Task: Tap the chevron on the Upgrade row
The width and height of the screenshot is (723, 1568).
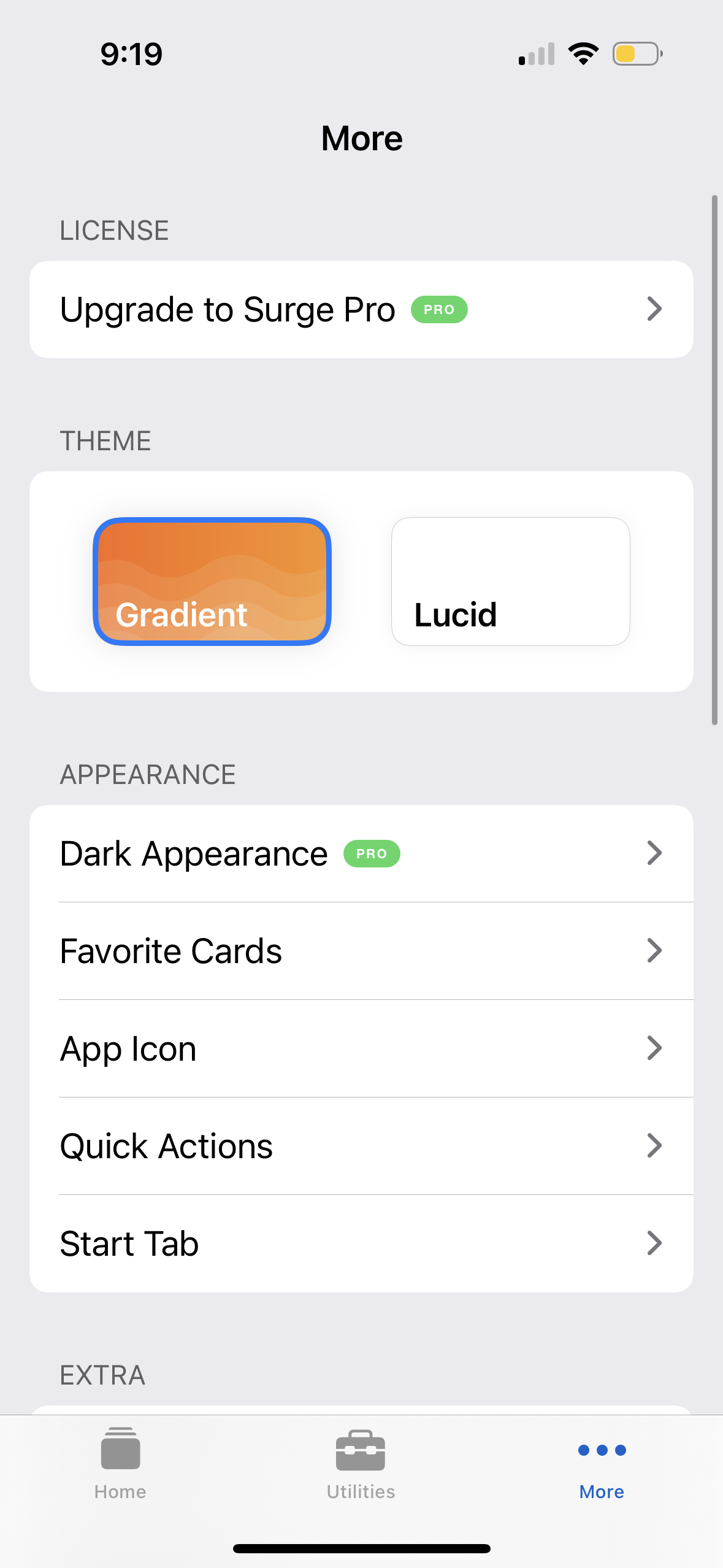Action: tap(656, 310)
